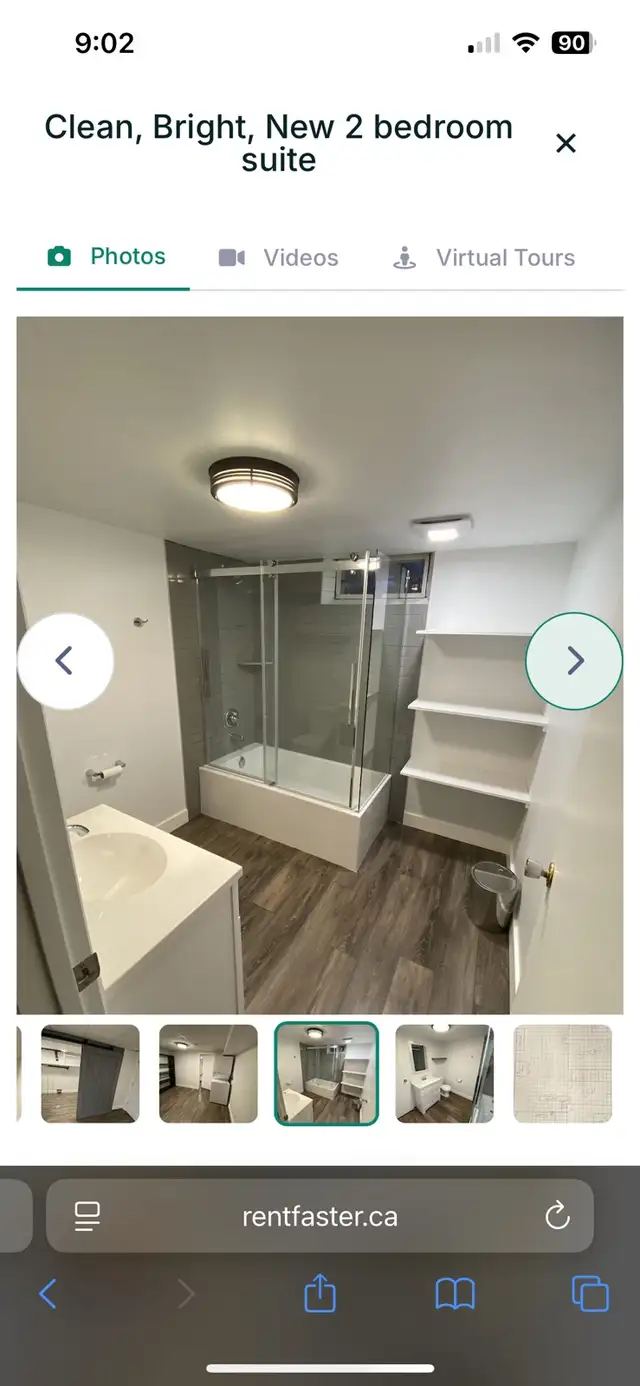Open Safari bookmarks
This screenshot has height=1386, width=640.
(x=455, y=1295)
